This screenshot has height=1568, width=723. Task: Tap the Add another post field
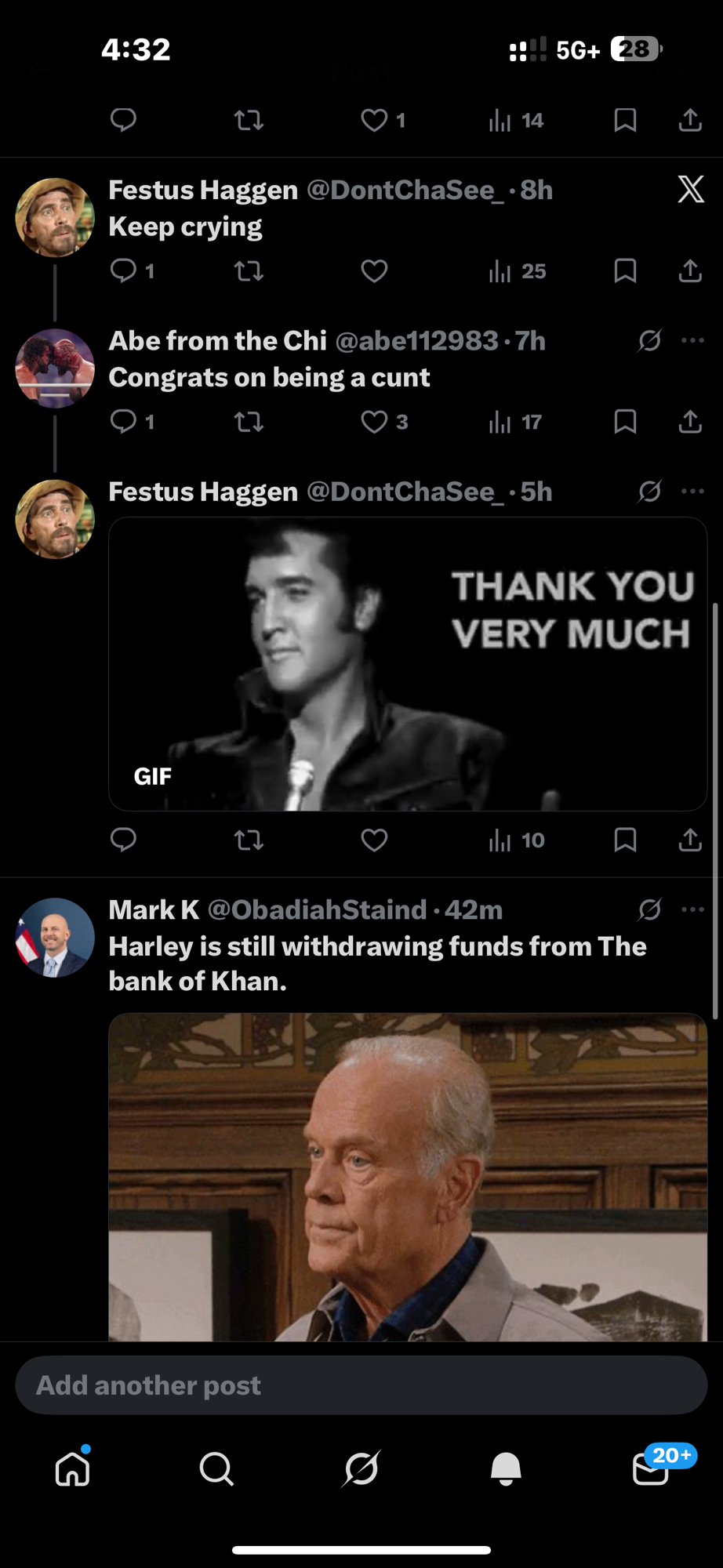pyautogui.click(x=361, y=1385)
